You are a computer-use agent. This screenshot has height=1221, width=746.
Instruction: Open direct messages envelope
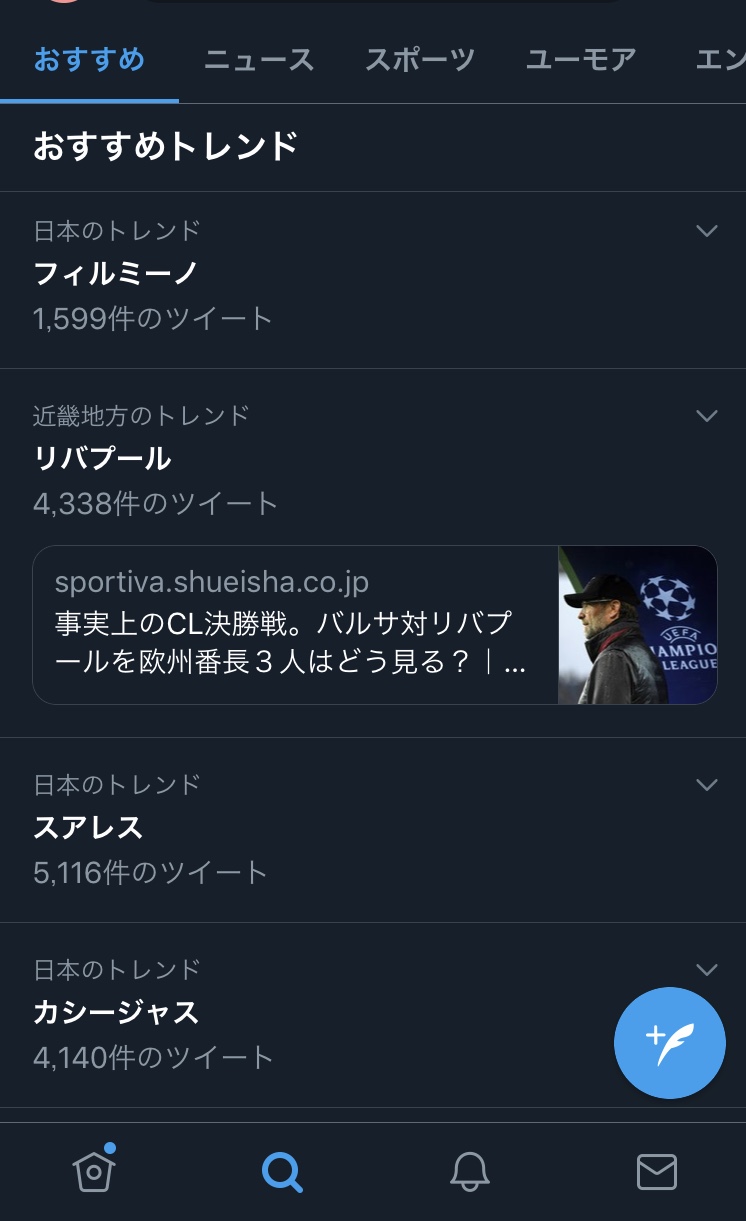pos(657,1171)
